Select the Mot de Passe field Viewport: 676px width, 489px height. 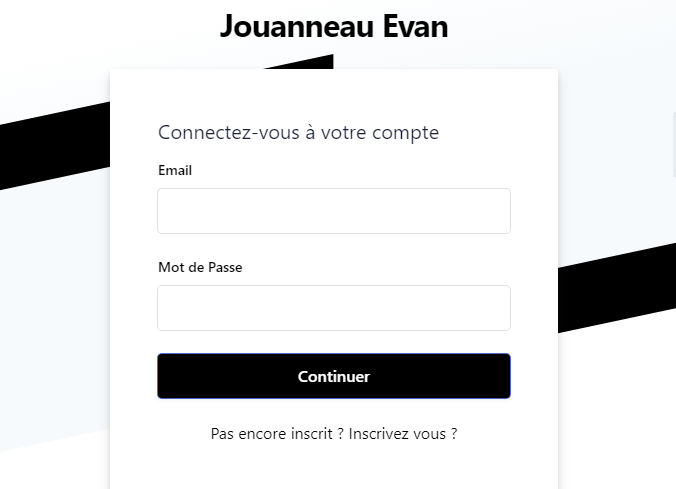[333, 308]
